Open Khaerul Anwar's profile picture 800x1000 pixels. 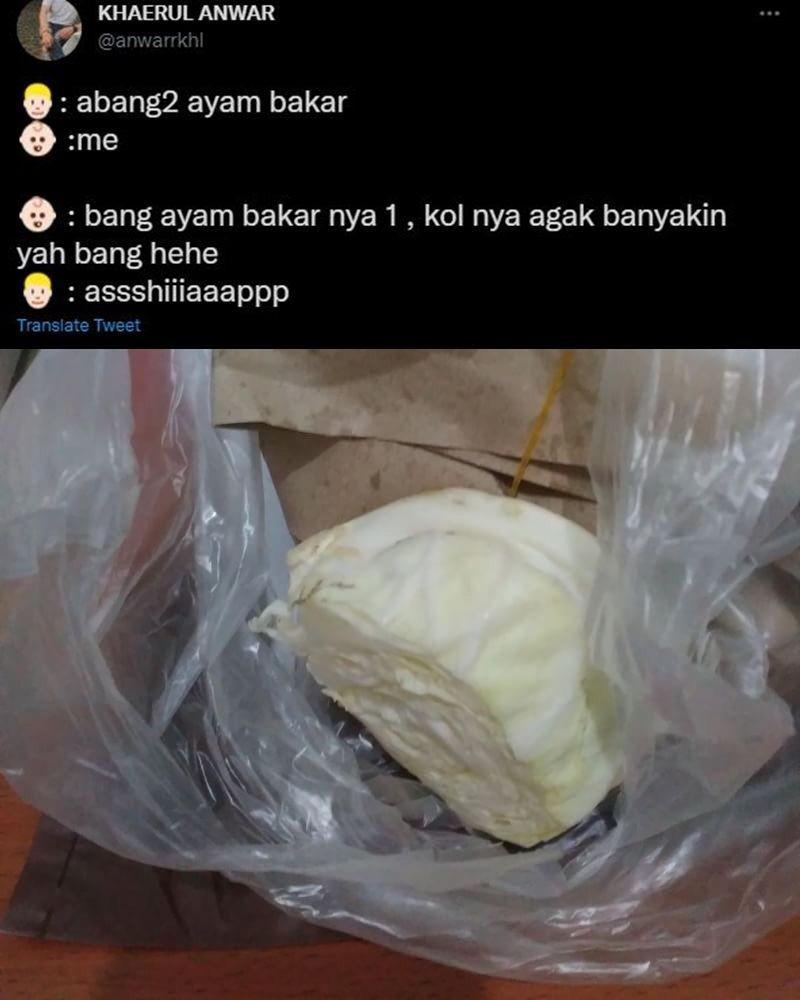click(48, 28)
